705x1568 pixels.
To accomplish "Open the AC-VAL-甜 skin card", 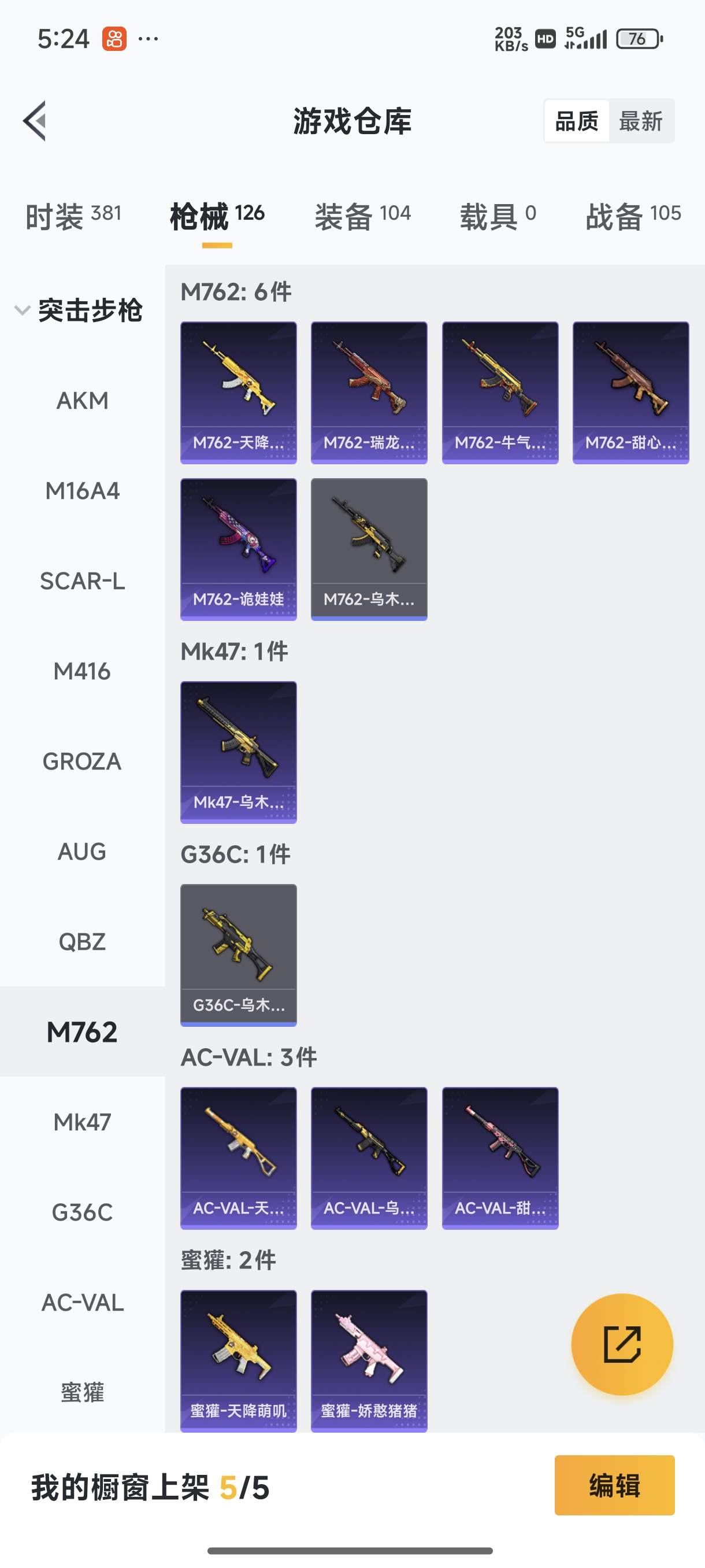I will [x=500, y=1157].
